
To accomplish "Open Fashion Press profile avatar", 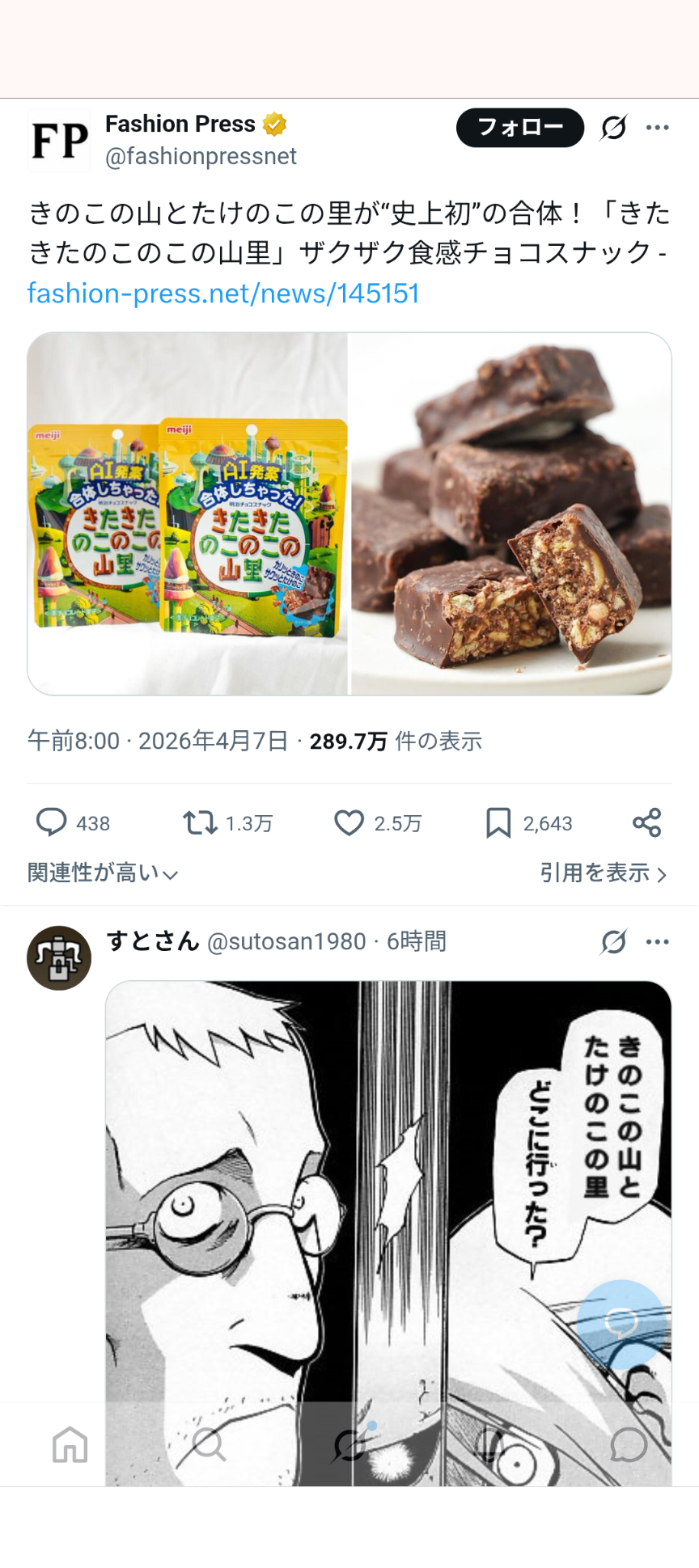I will tap(59, 141).
